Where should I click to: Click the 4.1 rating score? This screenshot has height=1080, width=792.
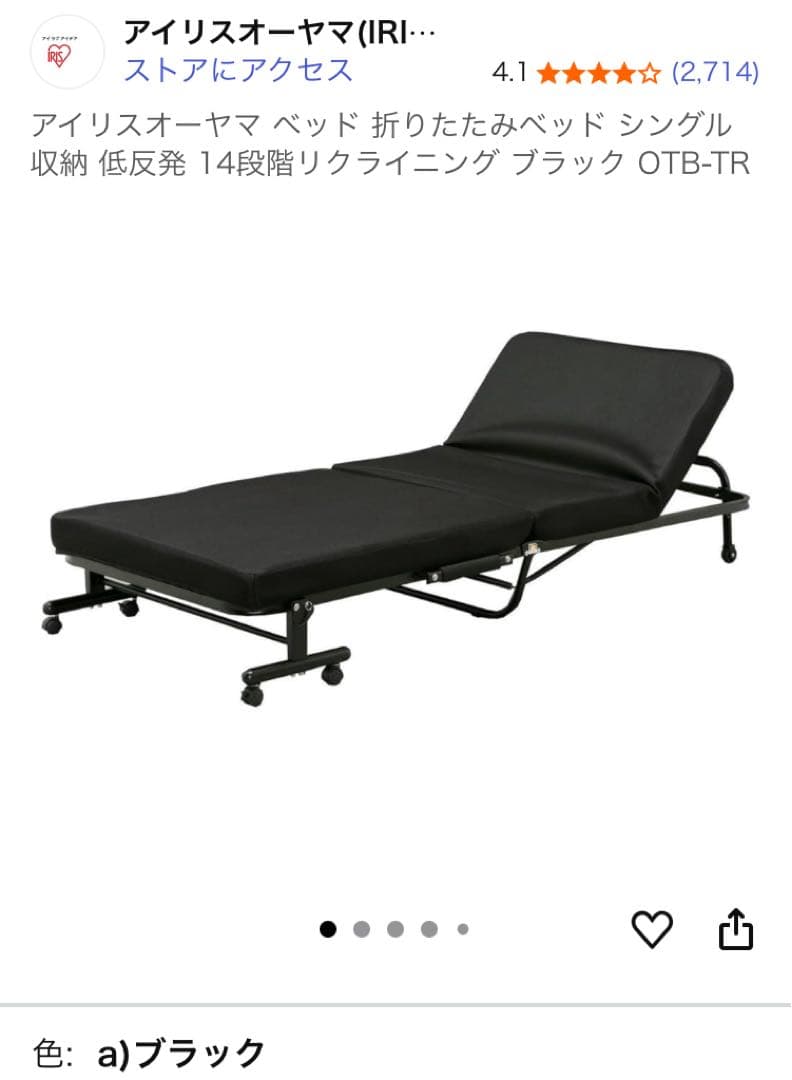pyautogui.click(x=508, y=72)
